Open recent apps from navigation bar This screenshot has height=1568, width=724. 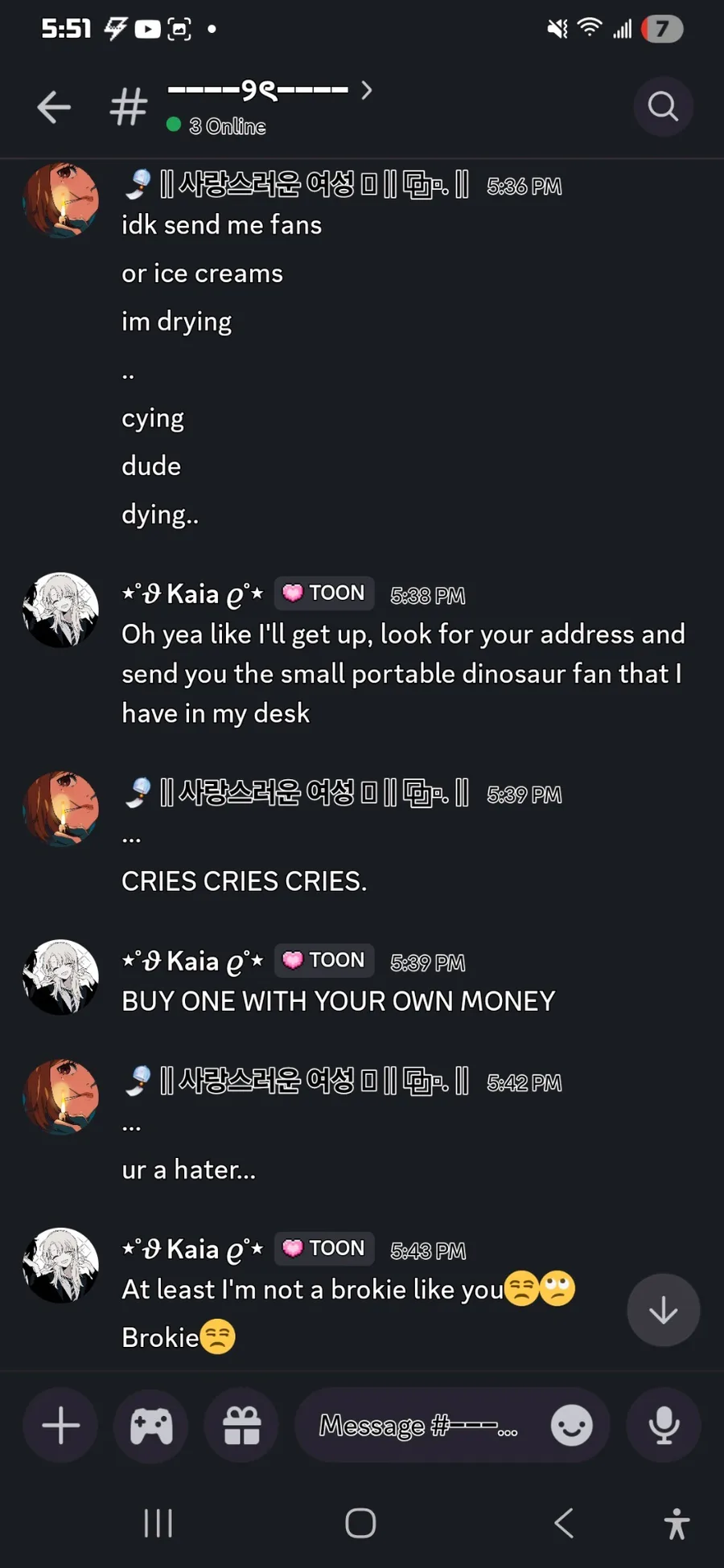click(158, 1522)
